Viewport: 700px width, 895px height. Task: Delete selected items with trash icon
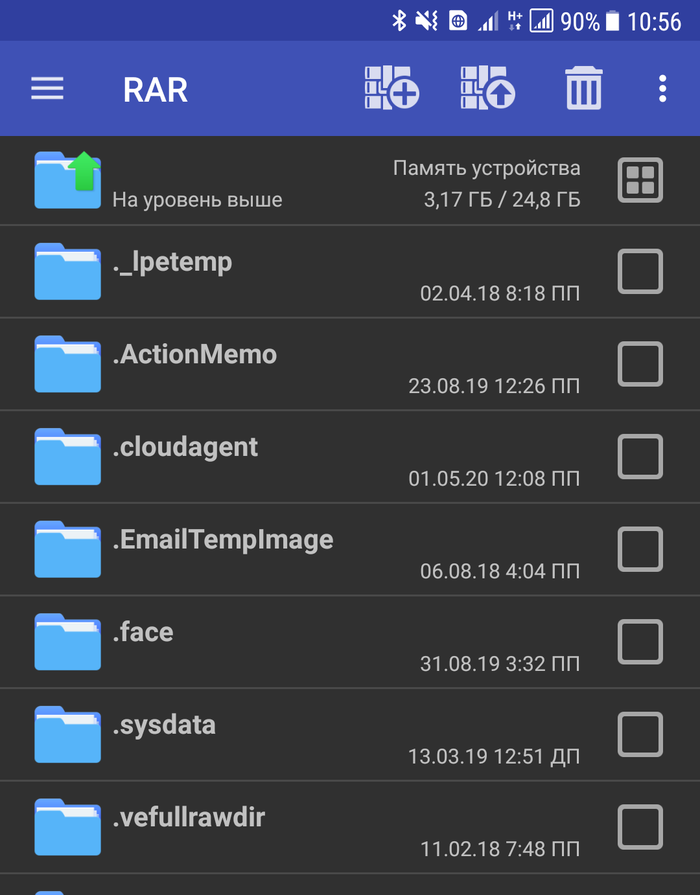click(584, 89)
